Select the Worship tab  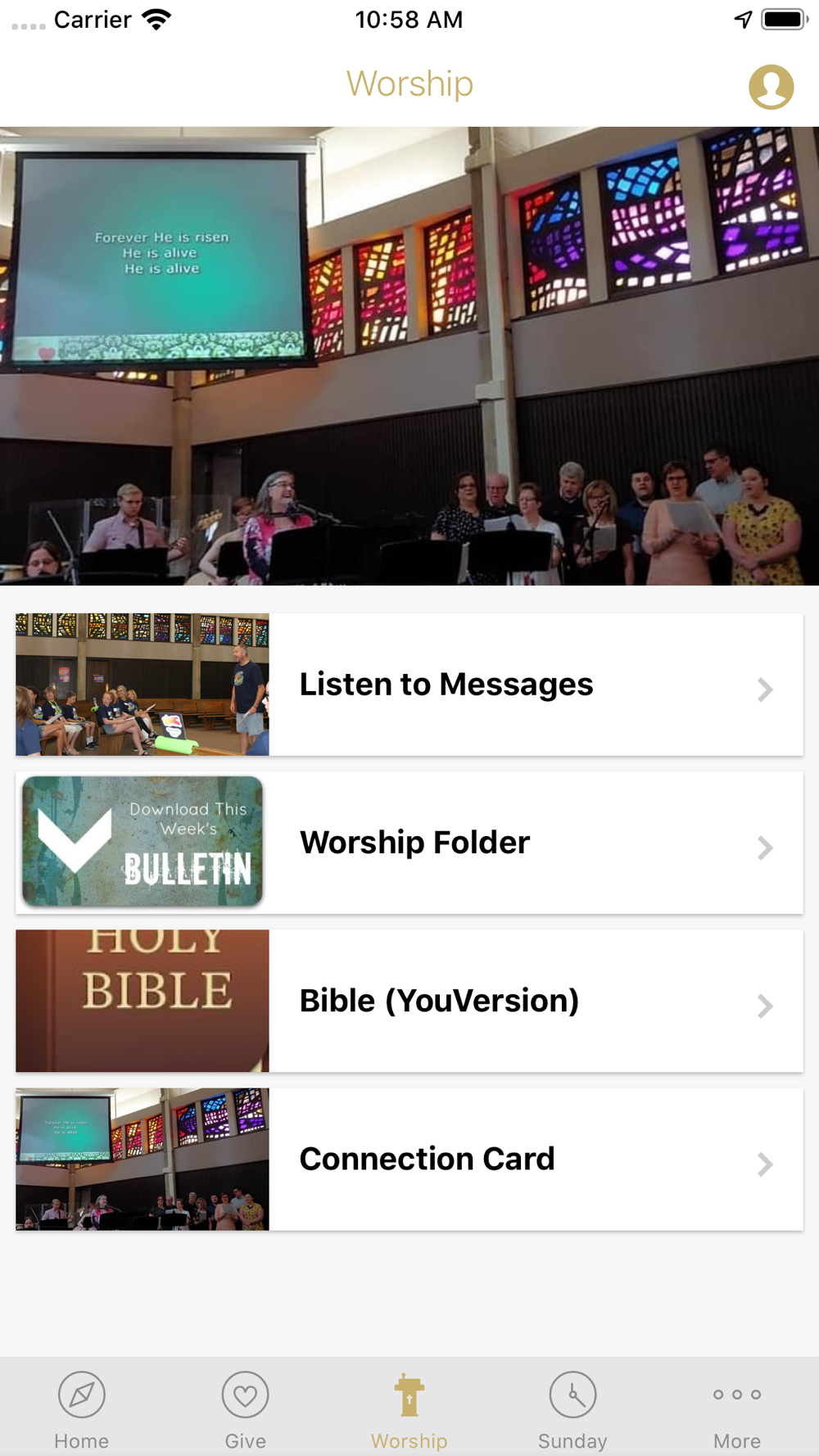pyautogui.click(x=409, y=1410)
